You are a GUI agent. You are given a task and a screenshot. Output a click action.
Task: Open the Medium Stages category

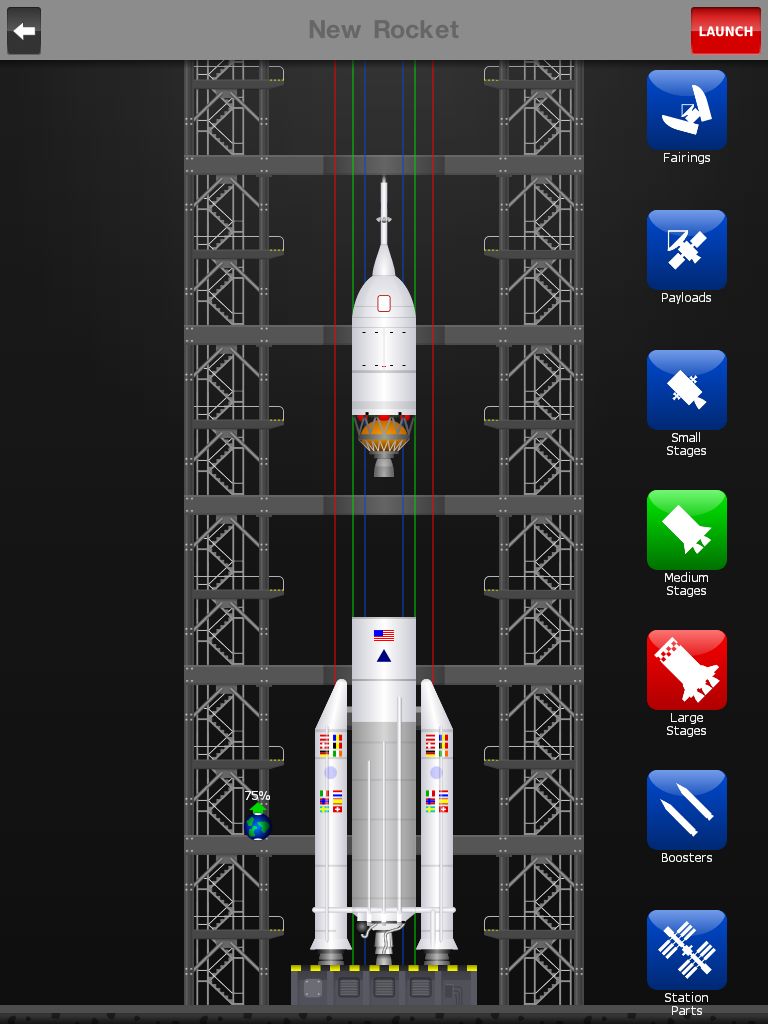686,529
